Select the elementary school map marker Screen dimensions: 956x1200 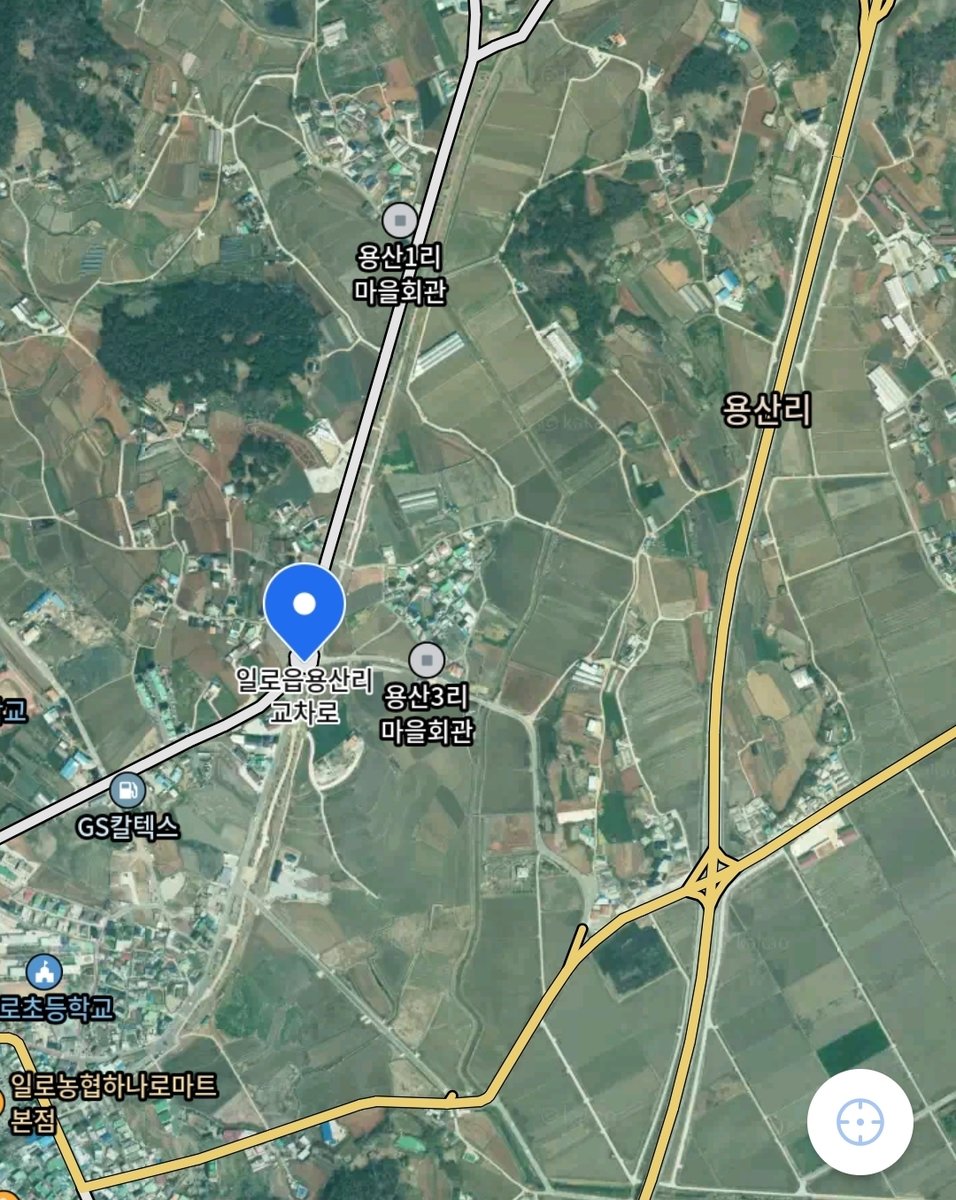(x=44, y=970)
